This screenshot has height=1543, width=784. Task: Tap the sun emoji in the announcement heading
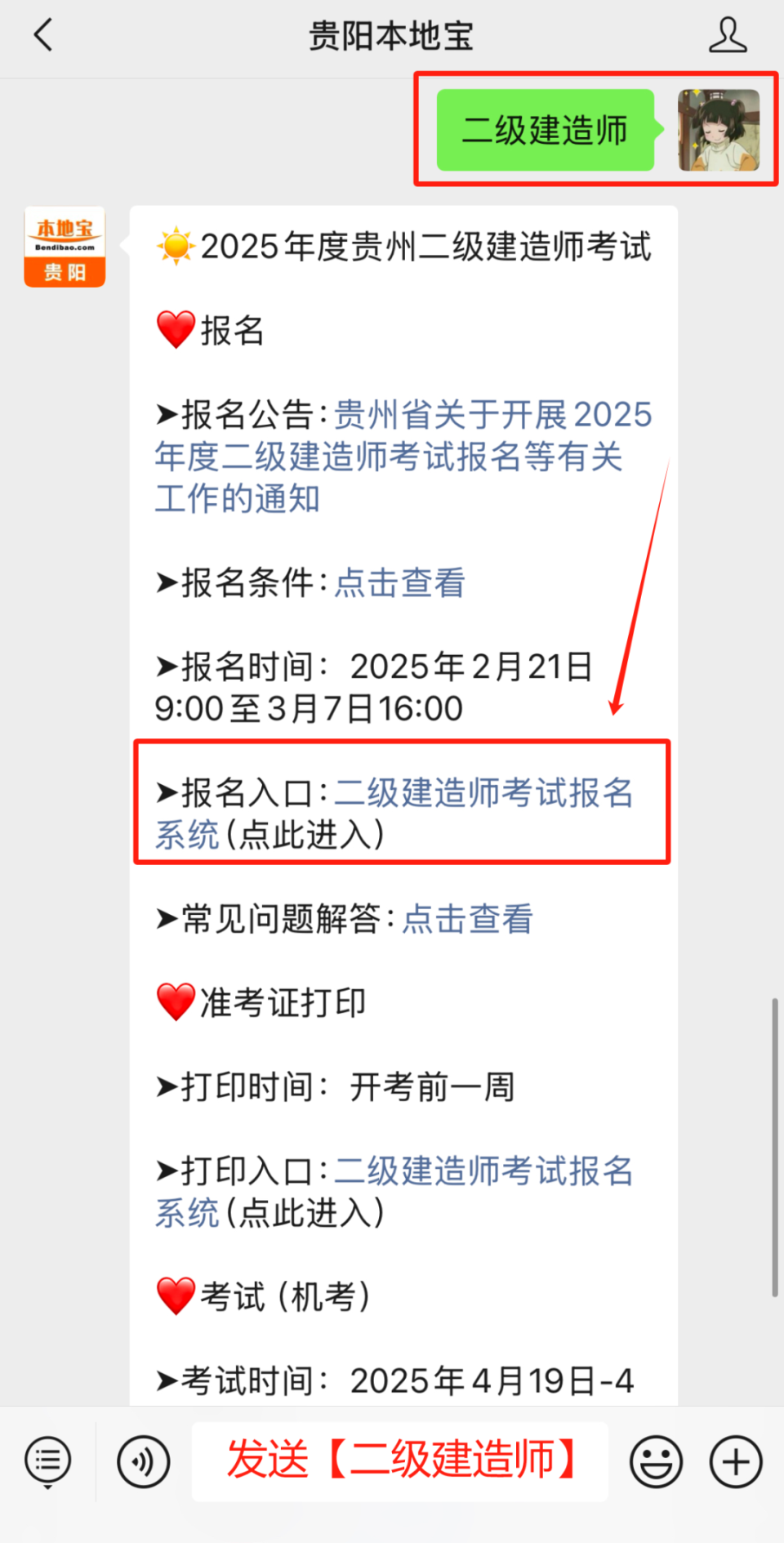tap(174, 247)
